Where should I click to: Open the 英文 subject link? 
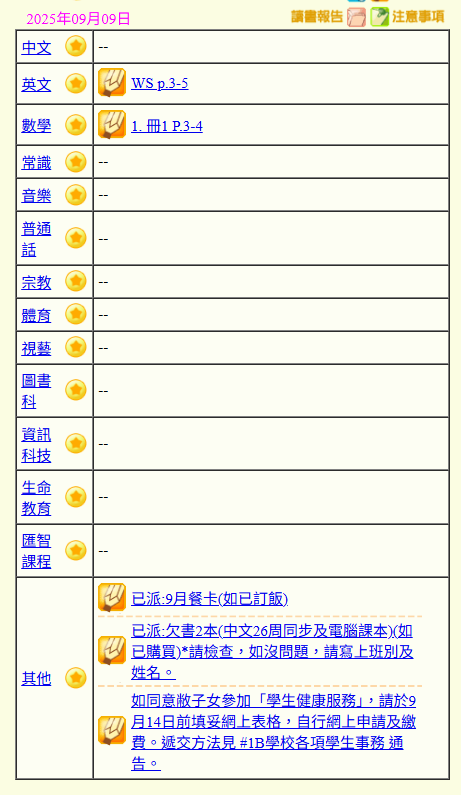coord(36,84)
